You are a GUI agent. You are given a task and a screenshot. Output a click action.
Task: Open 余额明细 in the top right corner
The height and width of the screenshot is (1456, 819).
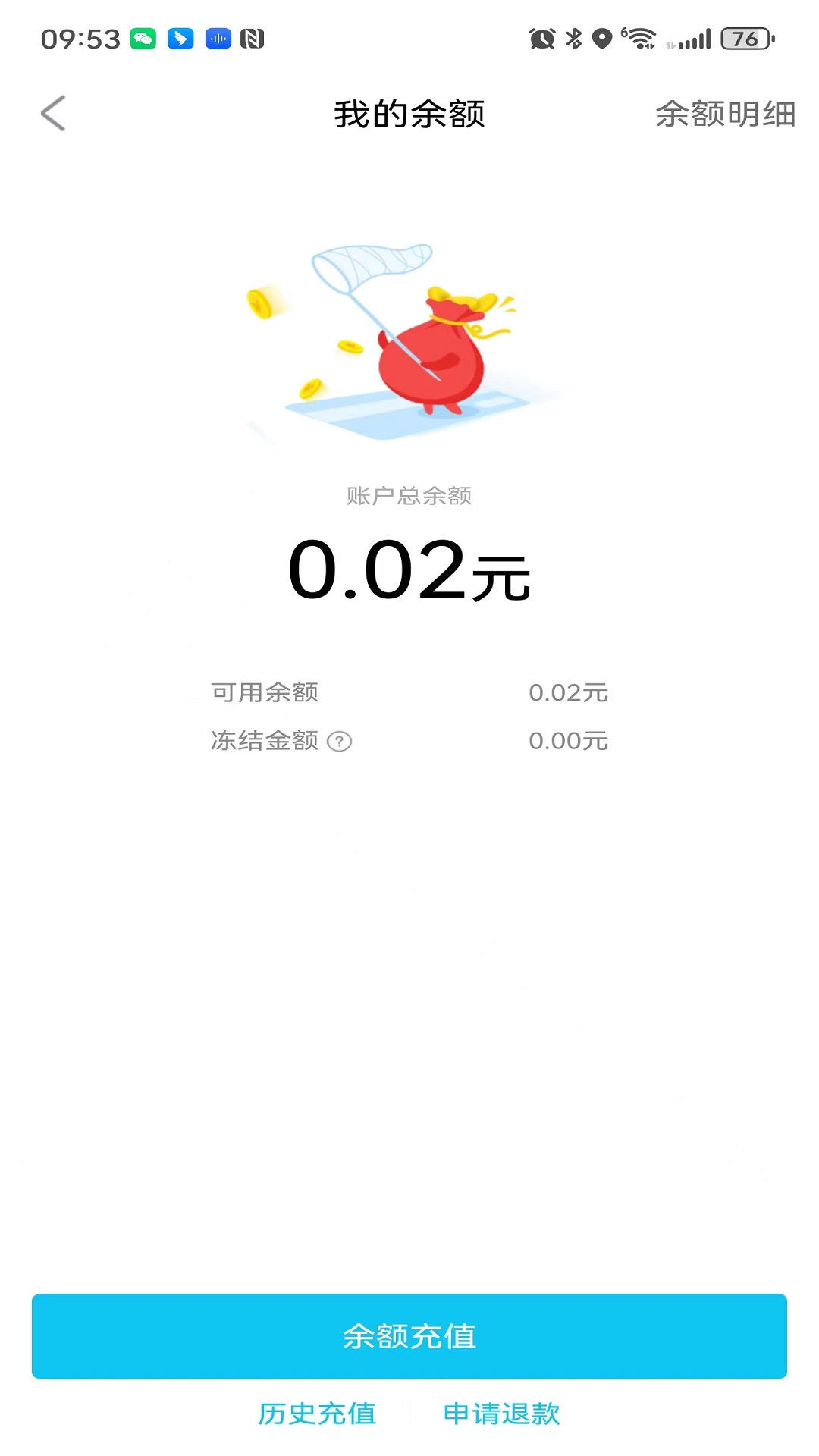click(x=725, y=113)
